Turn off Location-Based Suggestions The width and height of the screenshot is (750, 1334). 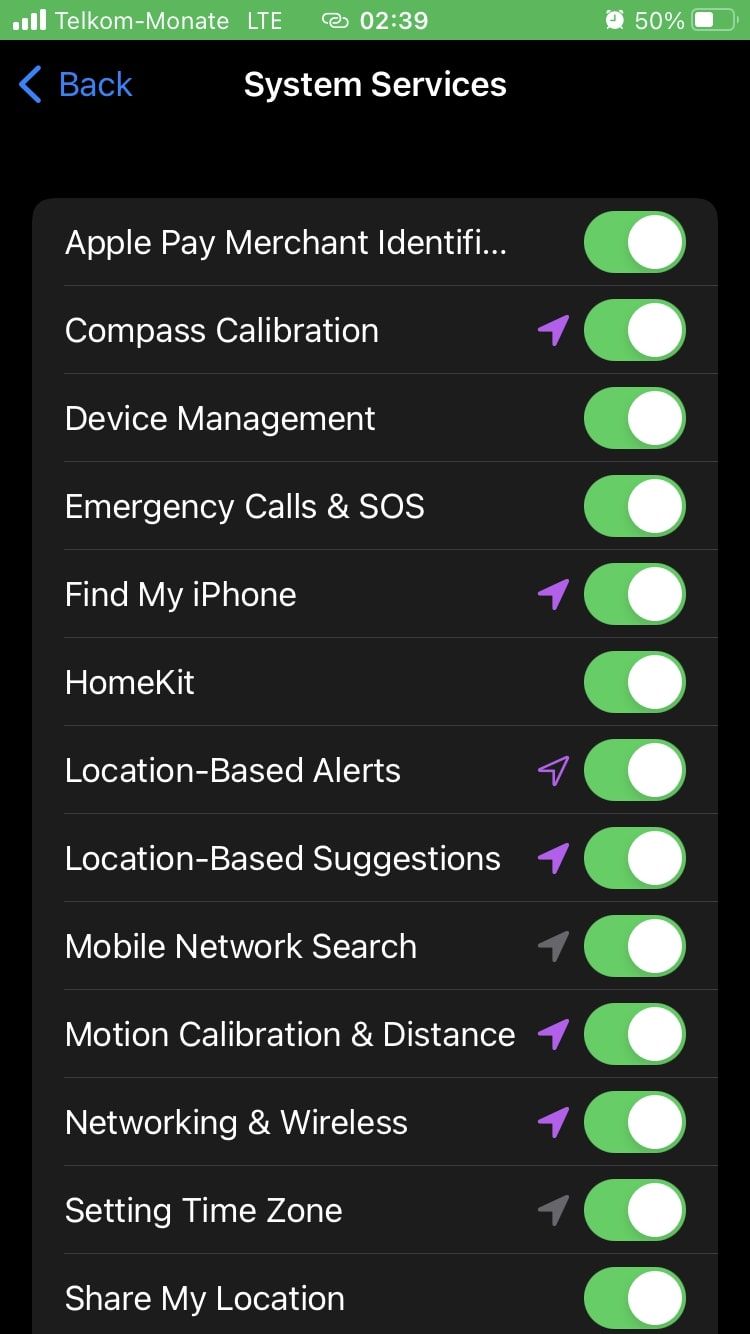point(634,858)
